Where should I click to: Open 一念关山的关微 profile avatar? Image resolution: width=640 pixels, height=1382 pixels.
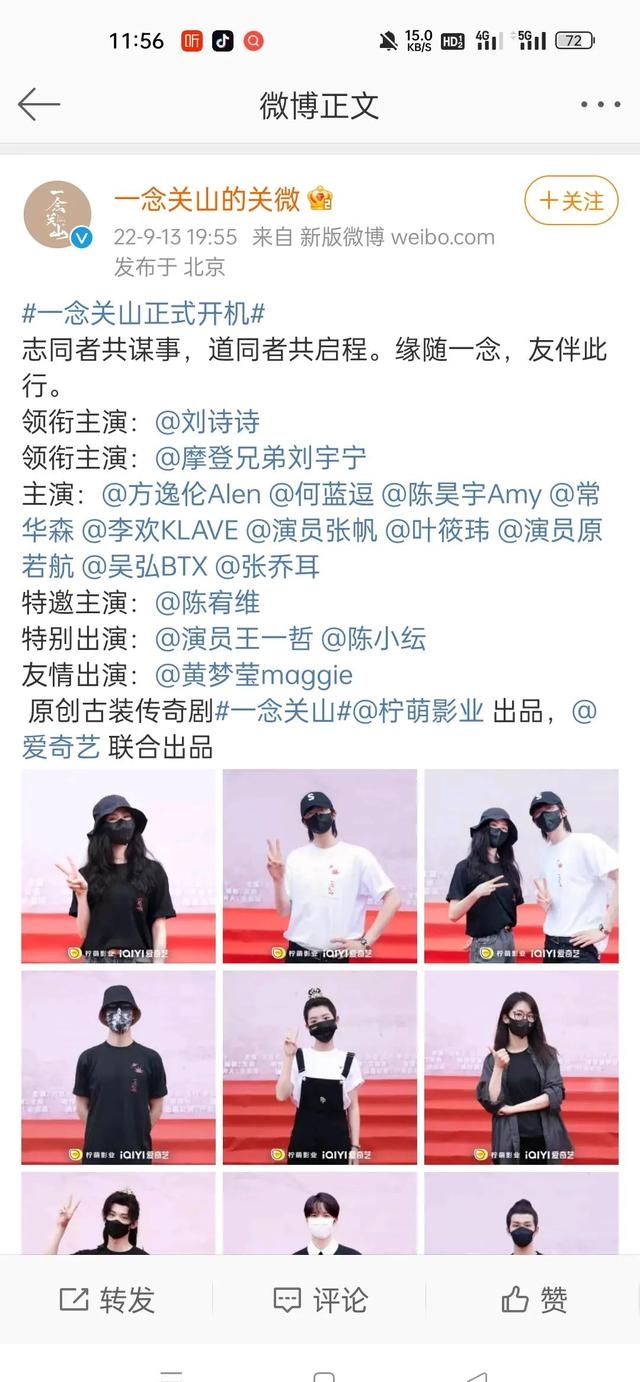[x=57, y=214]
